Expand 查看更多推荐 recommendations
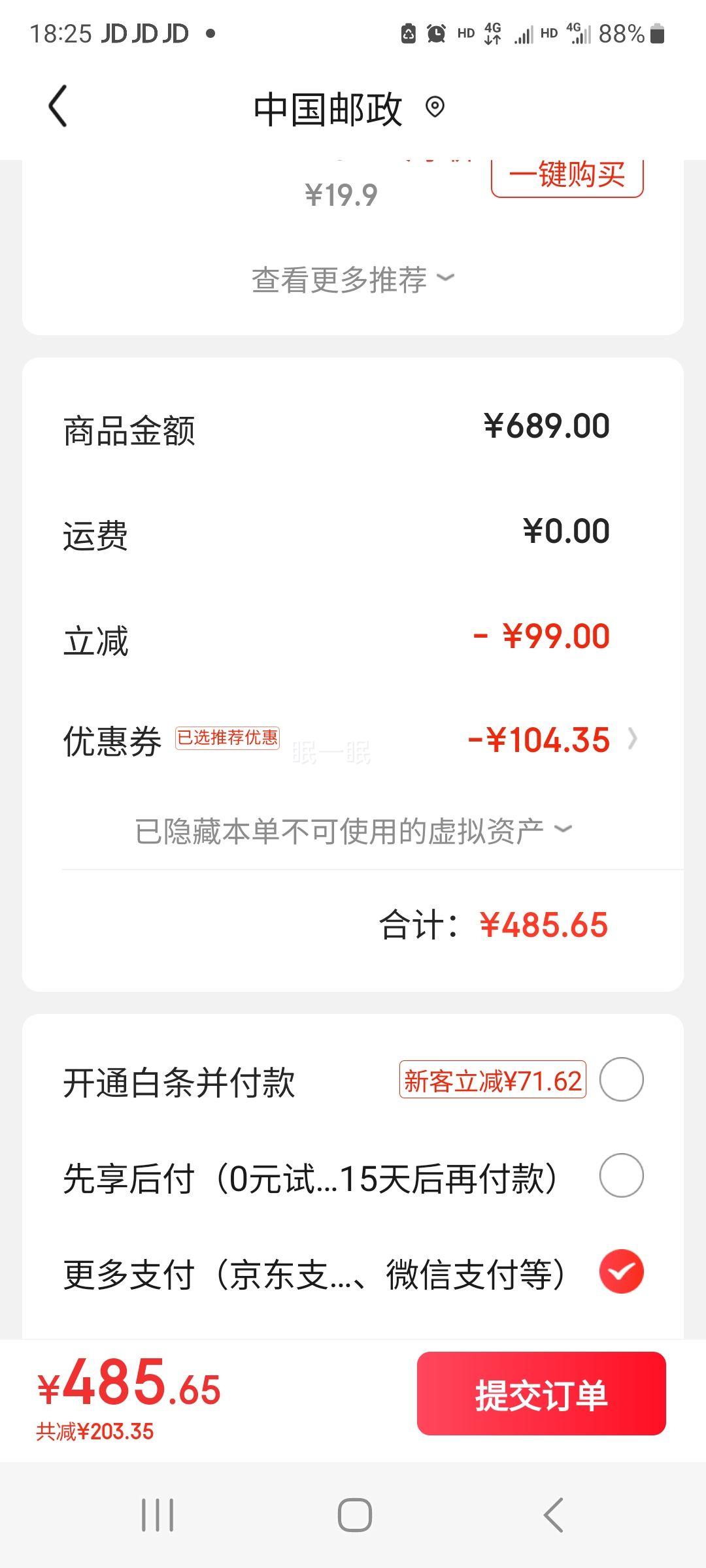Image resolution: width=706 pixels, height=1568 pixels. tap(353, 280)
